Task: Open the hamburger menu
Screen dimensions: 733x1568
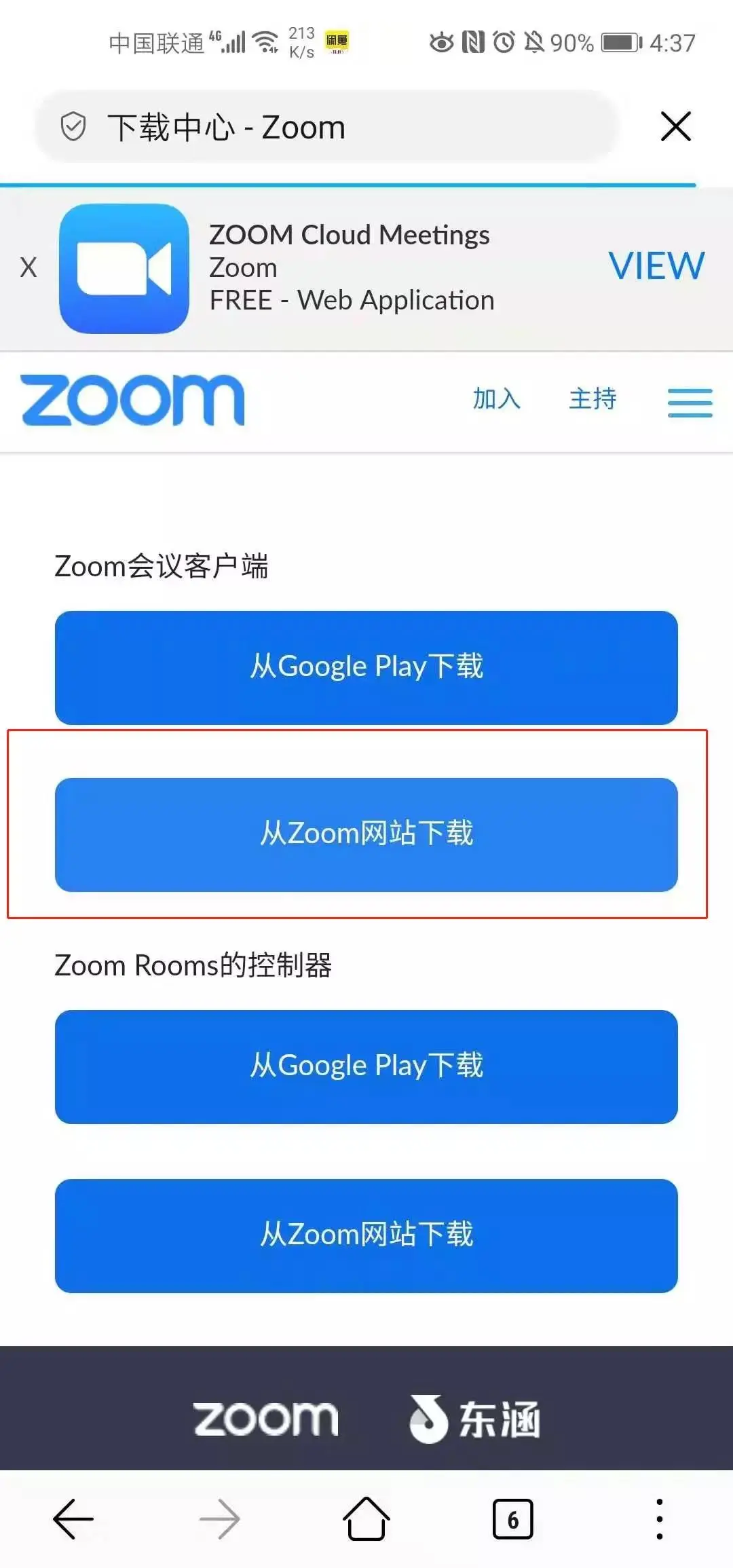Action: pyautogui.click(x=690, y=403)
